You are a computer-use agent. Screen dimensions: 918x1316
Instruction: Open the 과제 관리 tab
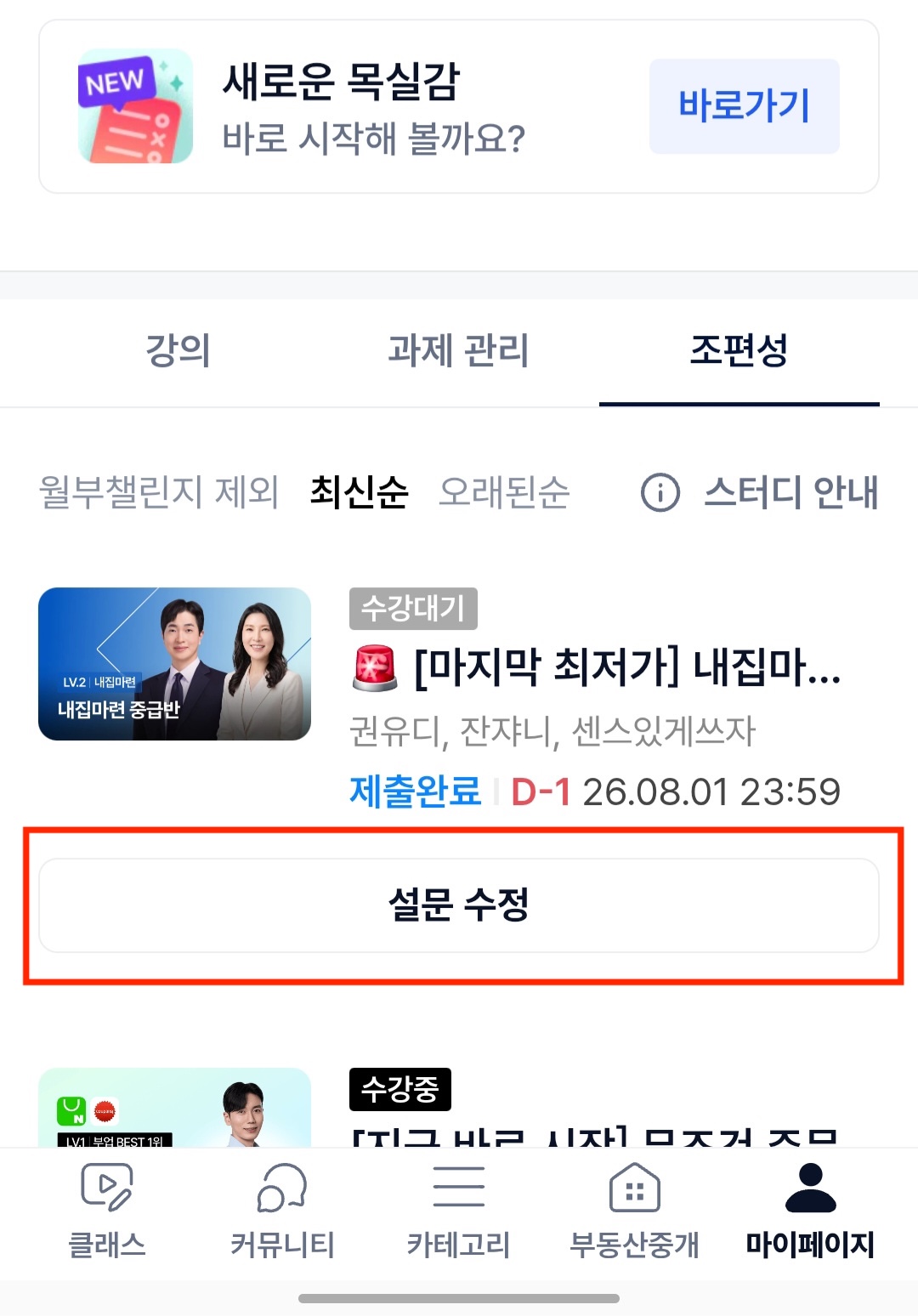(458, 350)
